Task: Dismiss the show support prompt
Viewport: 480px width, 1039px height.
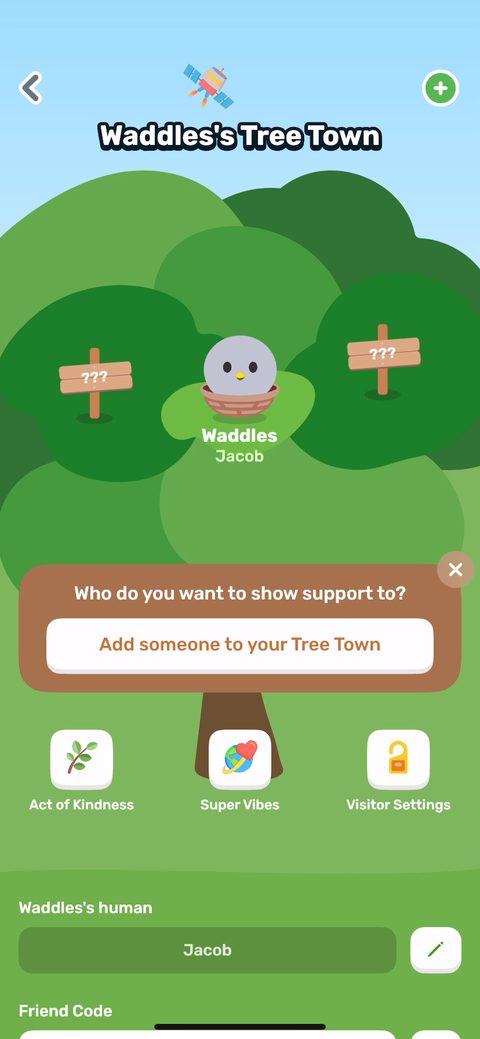Action: (x=455, y=569)
